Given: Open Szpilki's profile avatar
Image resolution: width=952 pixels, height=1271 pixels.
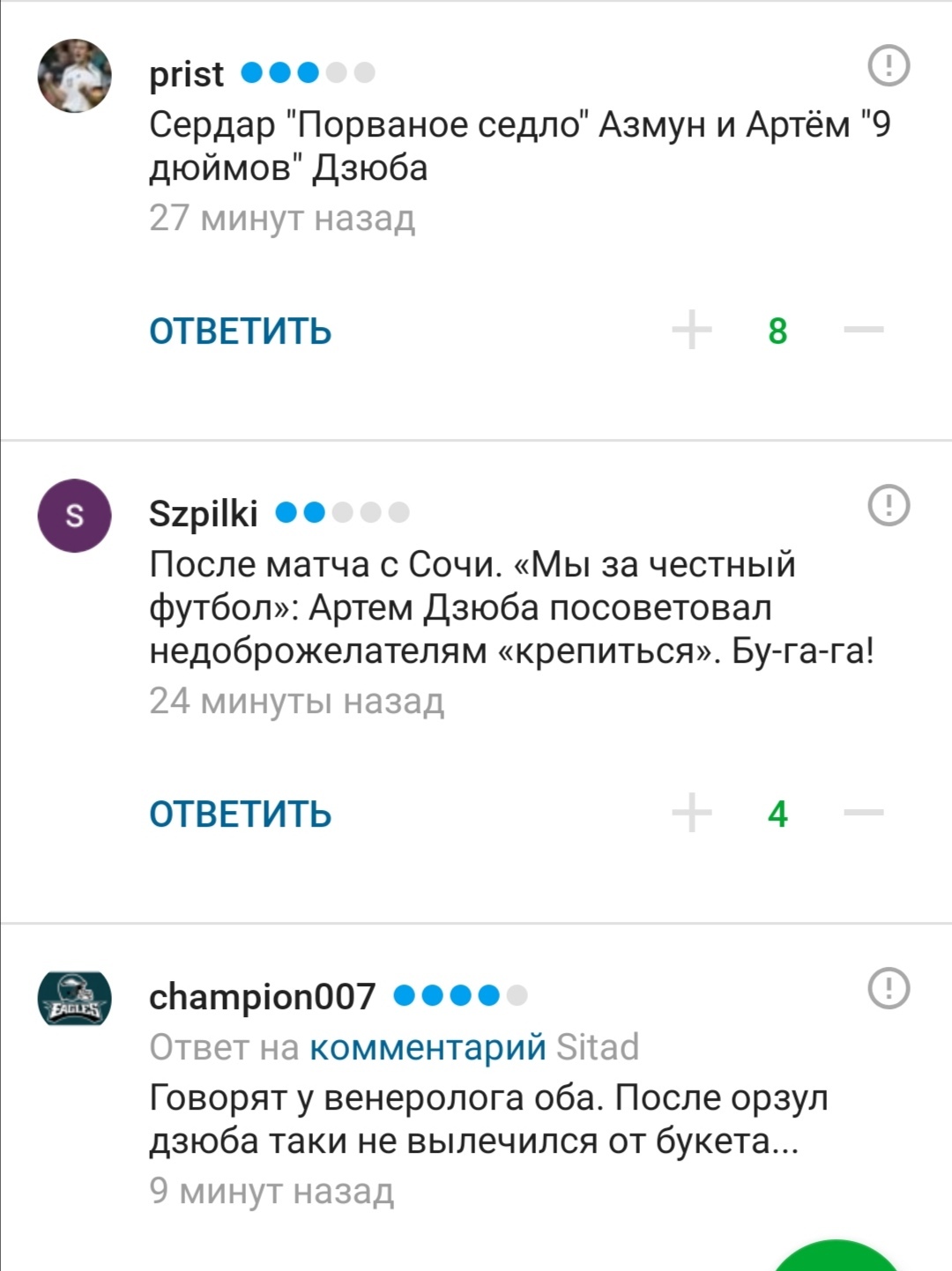Looking at the screenshot, I should 75,516.
